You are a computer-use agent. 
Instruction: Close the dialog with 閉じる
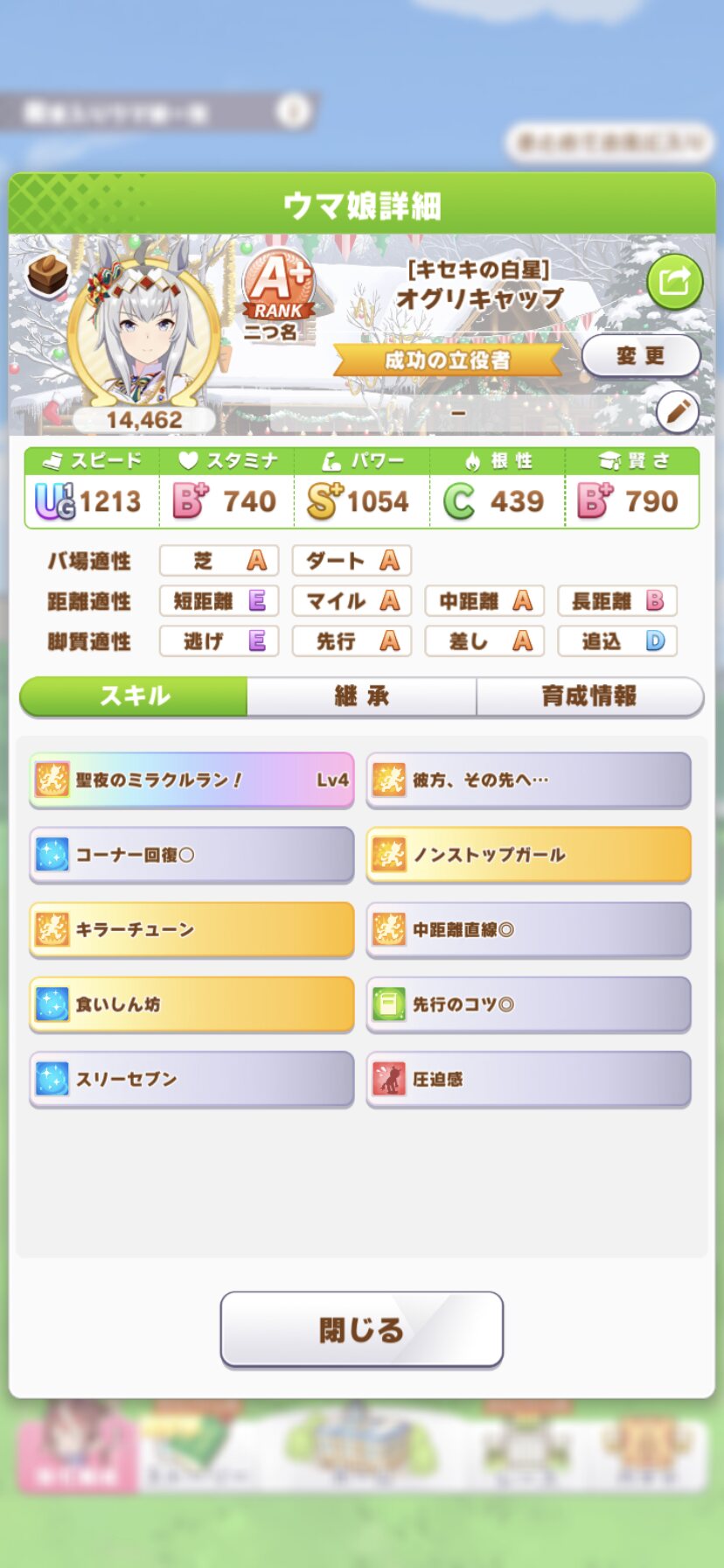[361, 1329]
